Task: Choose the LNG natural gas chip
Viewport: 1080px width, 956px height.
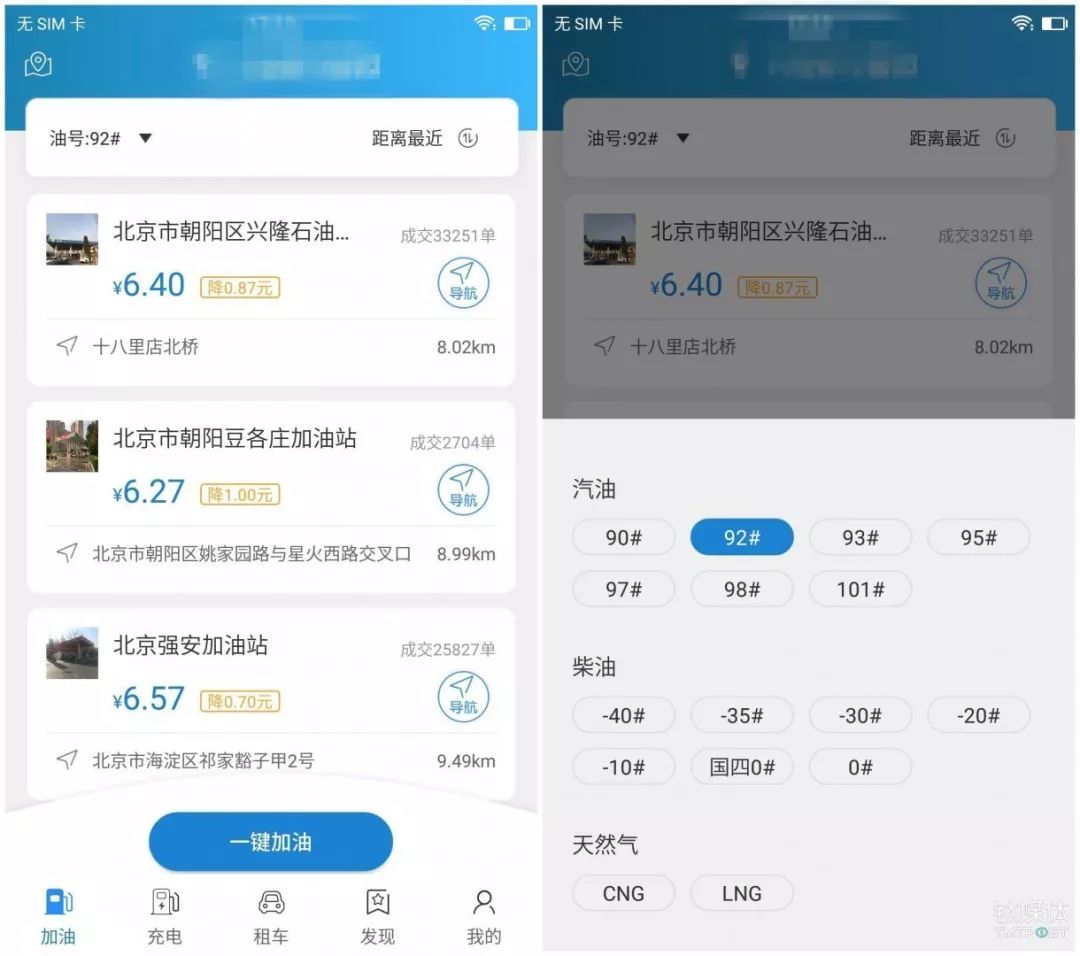Action: (x=741, y=893)
